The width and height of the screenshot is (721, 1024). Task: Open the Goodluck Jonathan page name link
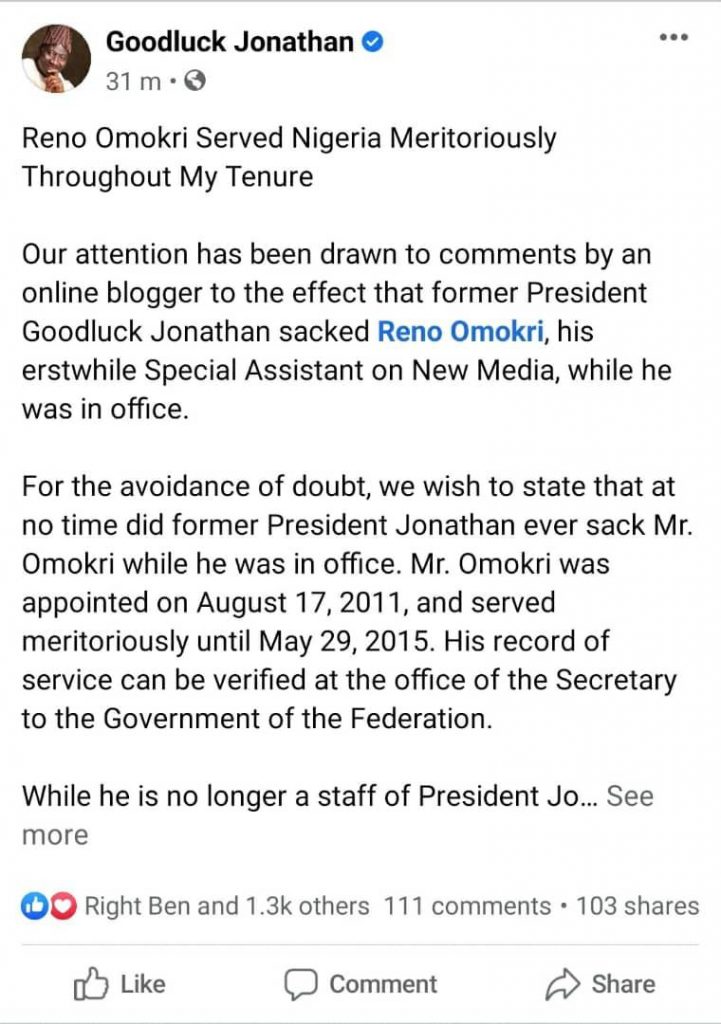tap(229, 42)
